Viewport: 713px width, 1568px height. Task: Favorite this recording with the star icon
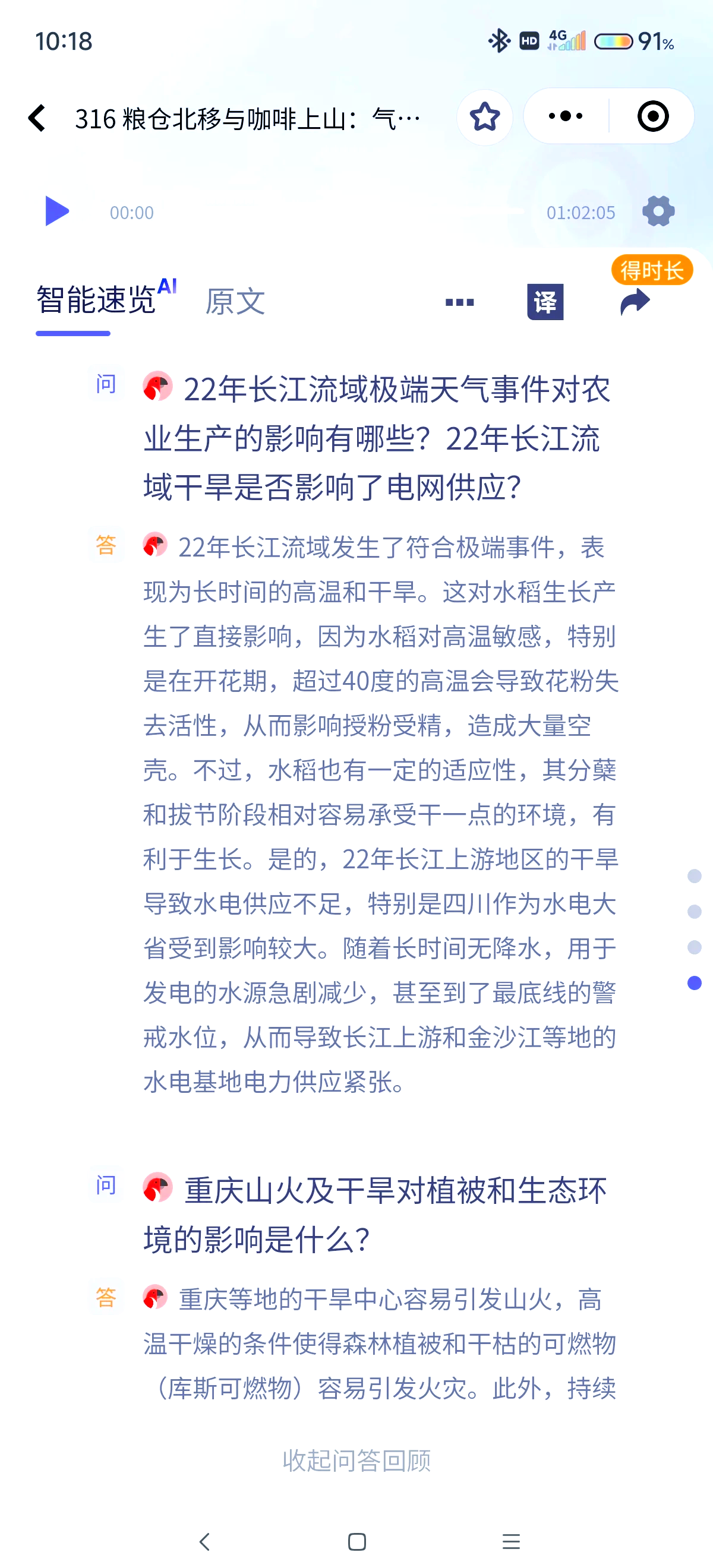pyautogui.click(x=485, y=117)
